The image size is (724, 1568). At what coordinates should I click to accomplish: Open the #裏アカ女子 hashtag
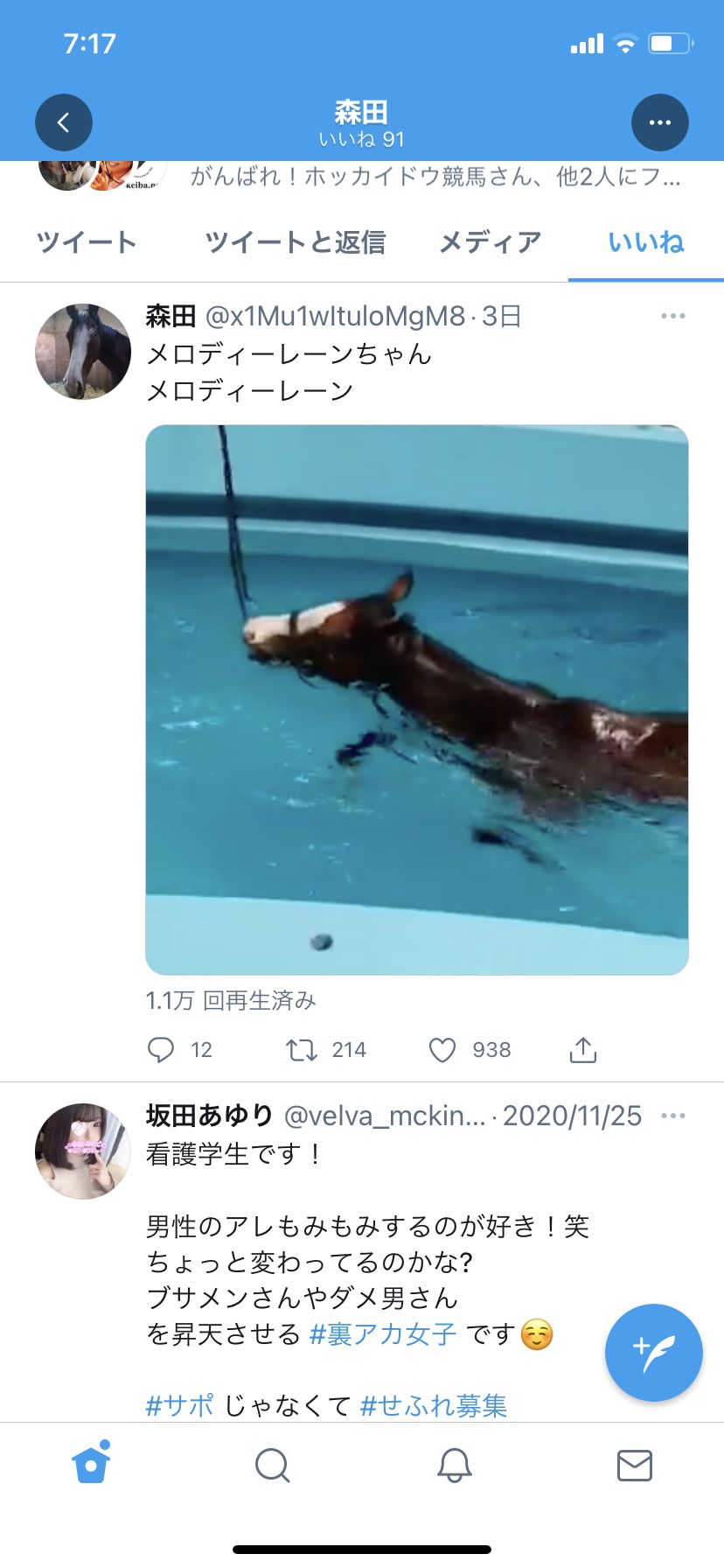pyautogui.click(x=383, y=1334)
